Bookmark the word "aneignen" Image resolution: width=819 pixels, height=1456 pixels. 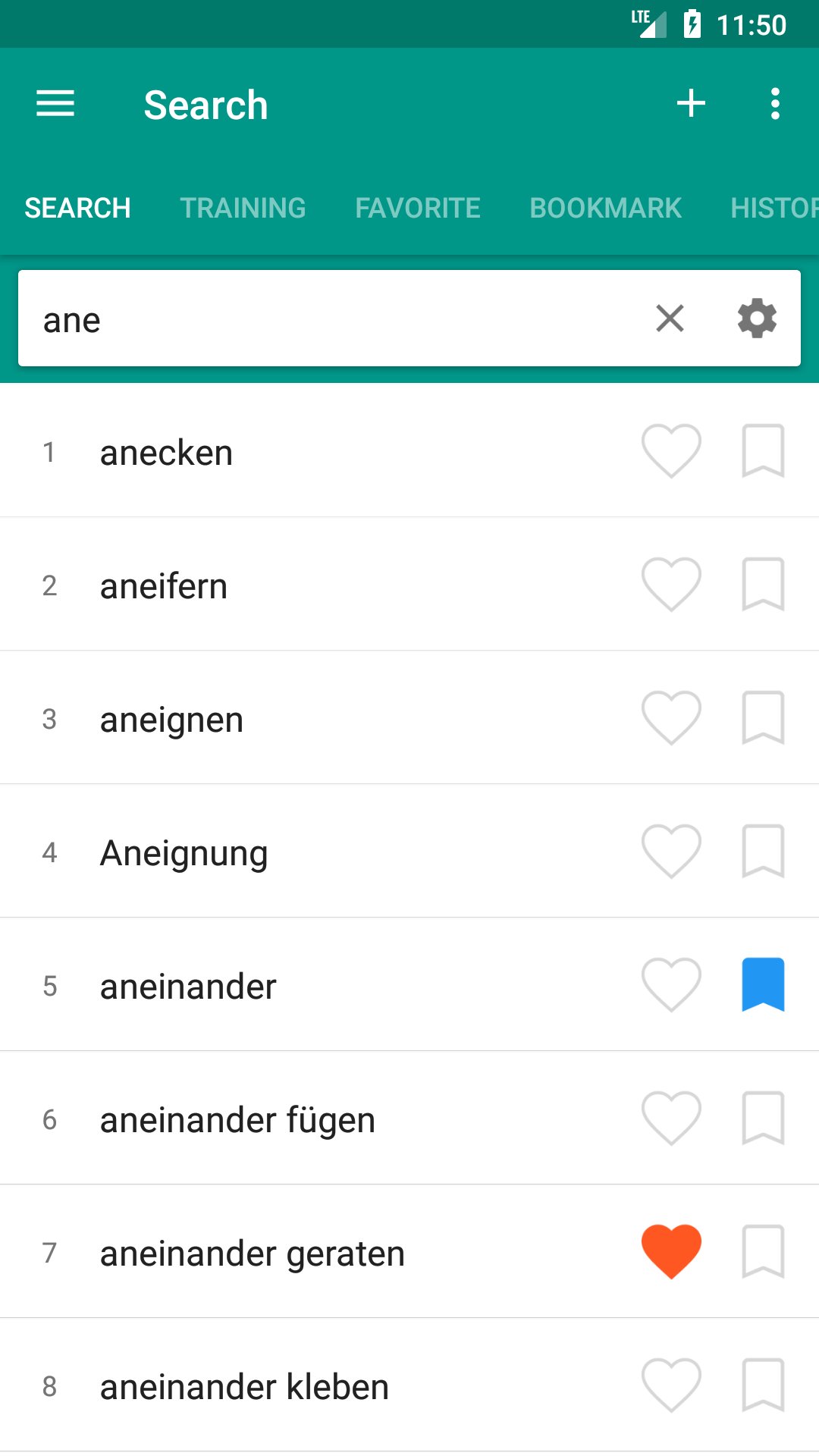pyautogui.click(x=763, y=718)
